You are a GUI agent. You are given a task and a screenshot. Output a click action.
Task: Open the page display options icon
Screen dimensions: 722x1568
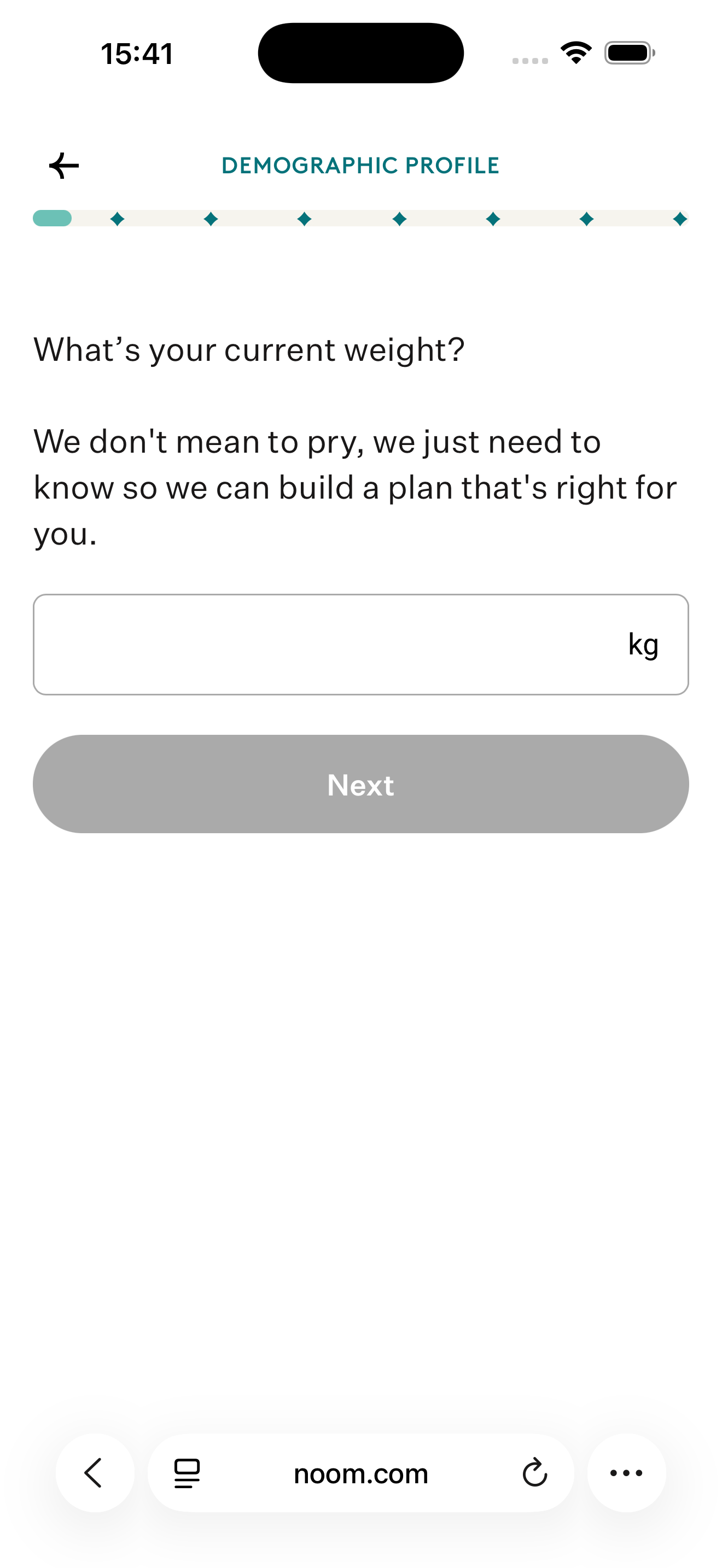pos(185,1473)
